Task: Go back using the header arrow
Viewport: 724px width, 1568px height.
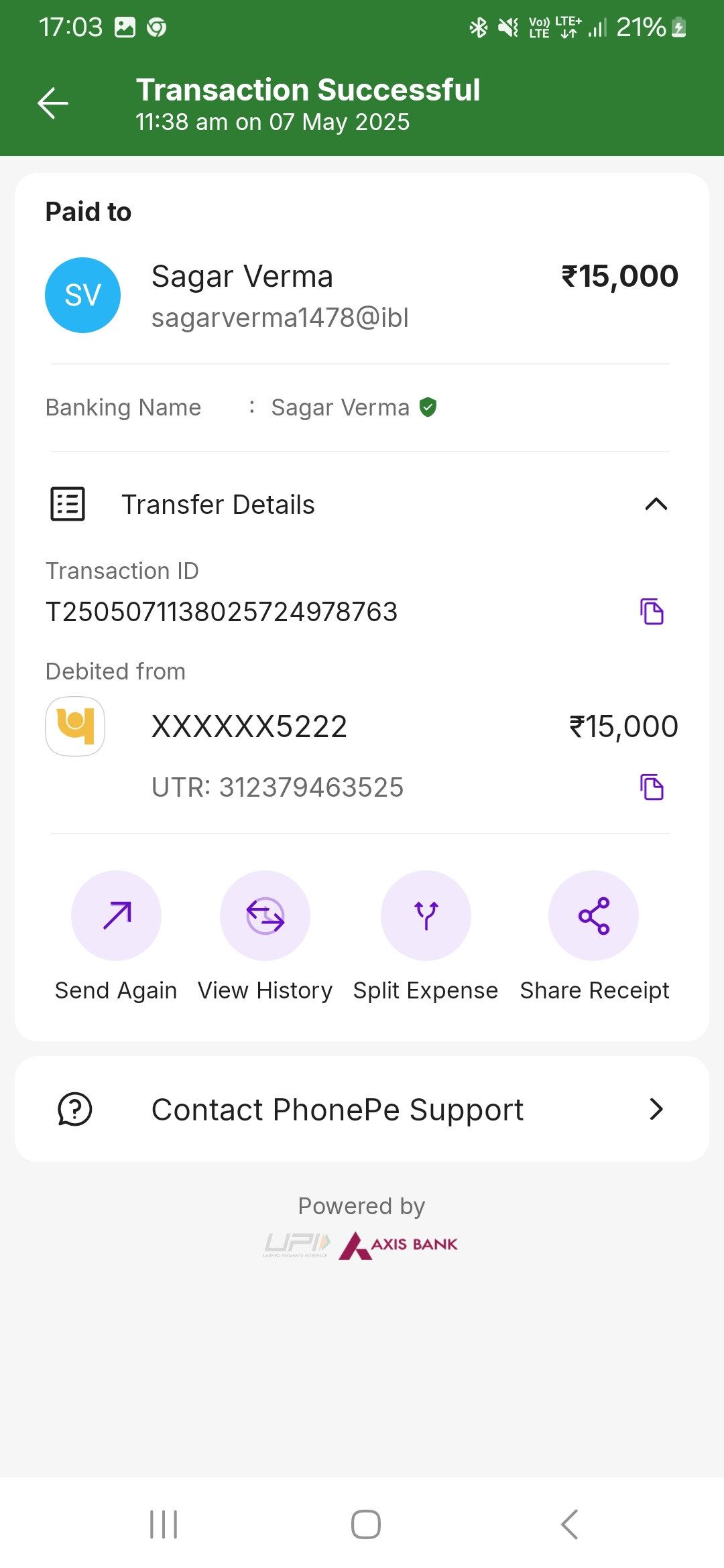Action: click(x=53, y=103)
